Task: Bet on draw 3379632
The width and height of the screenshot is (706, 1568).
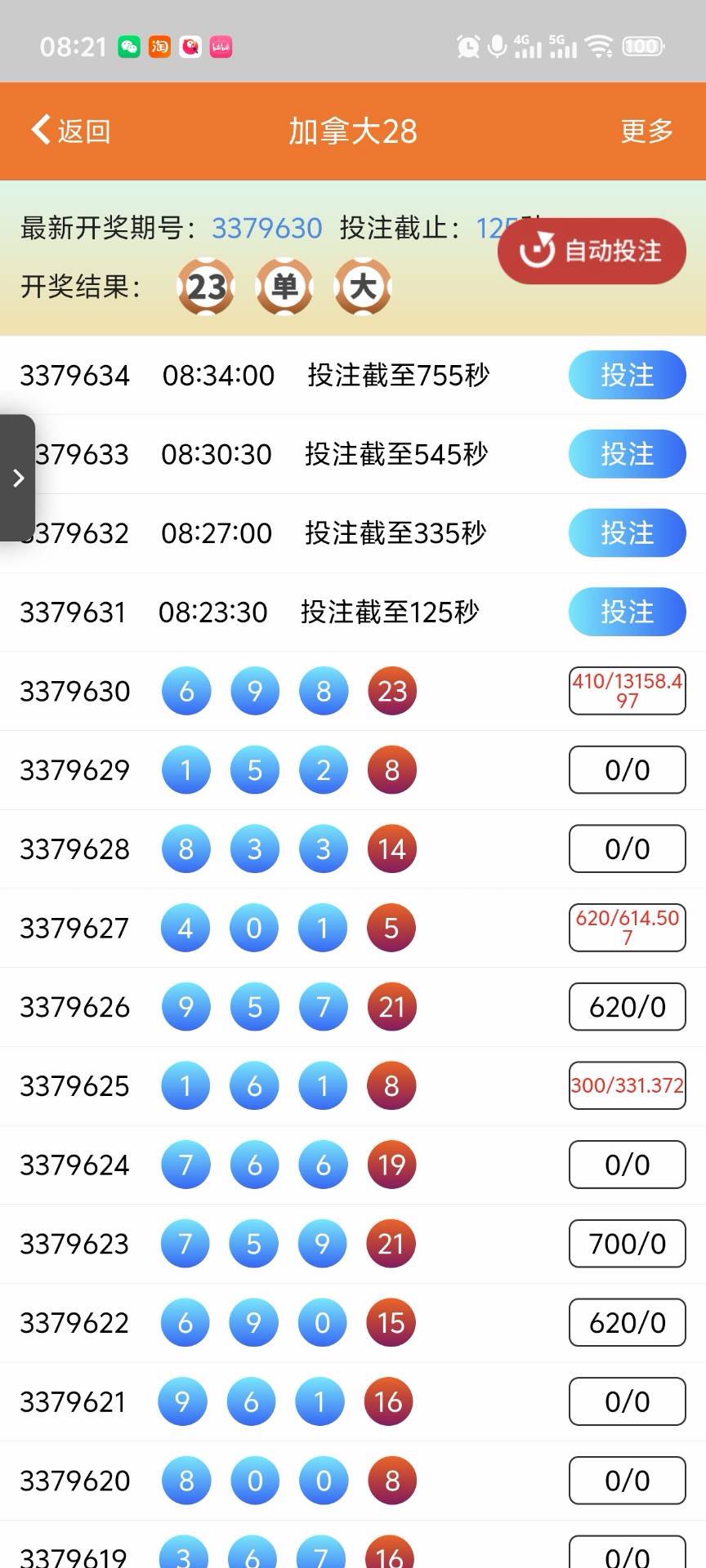Action: [627, 533]
